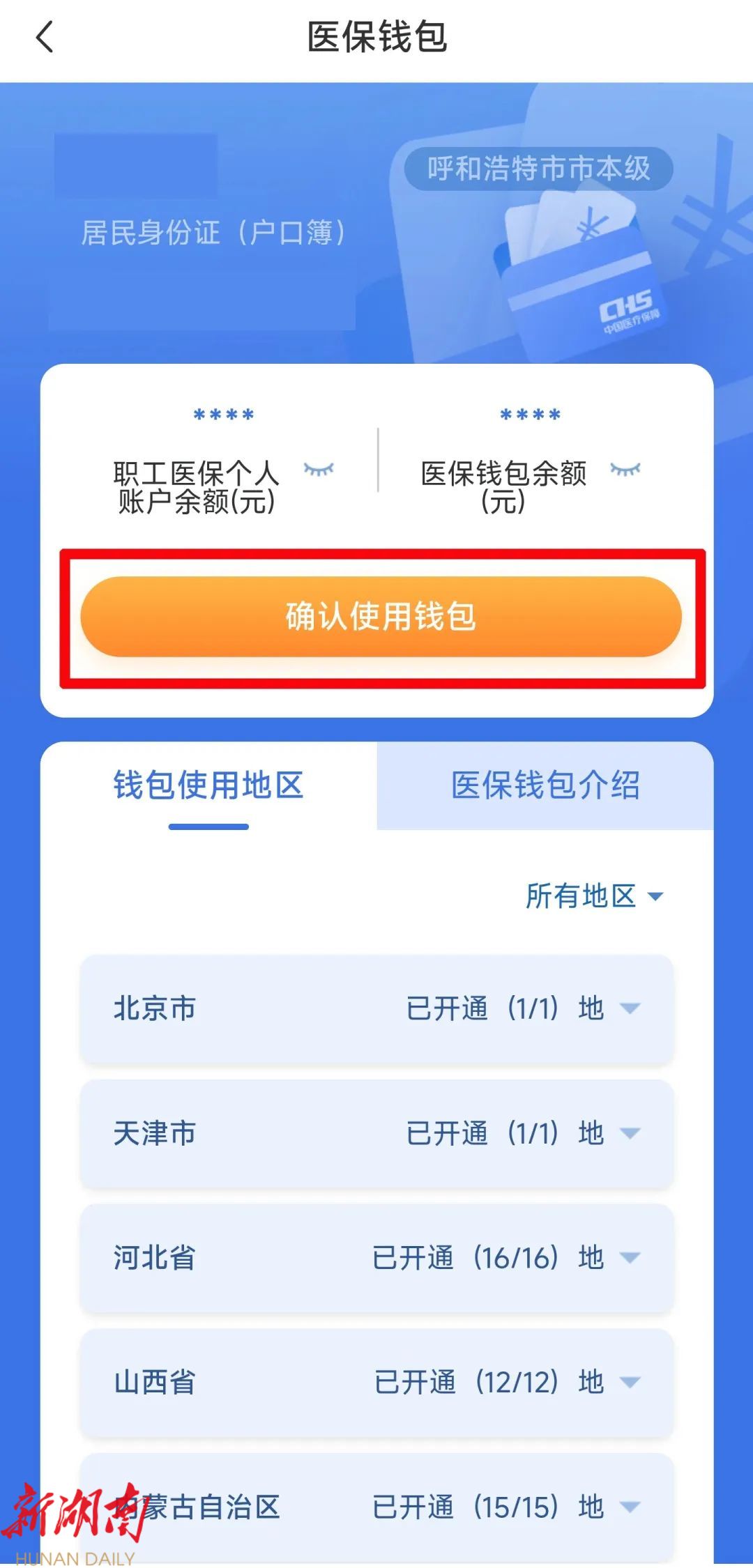The height and width of the screenshot is (1568, 753).
Task: Expand the 河北省 row
Action: click(630, 1258)
